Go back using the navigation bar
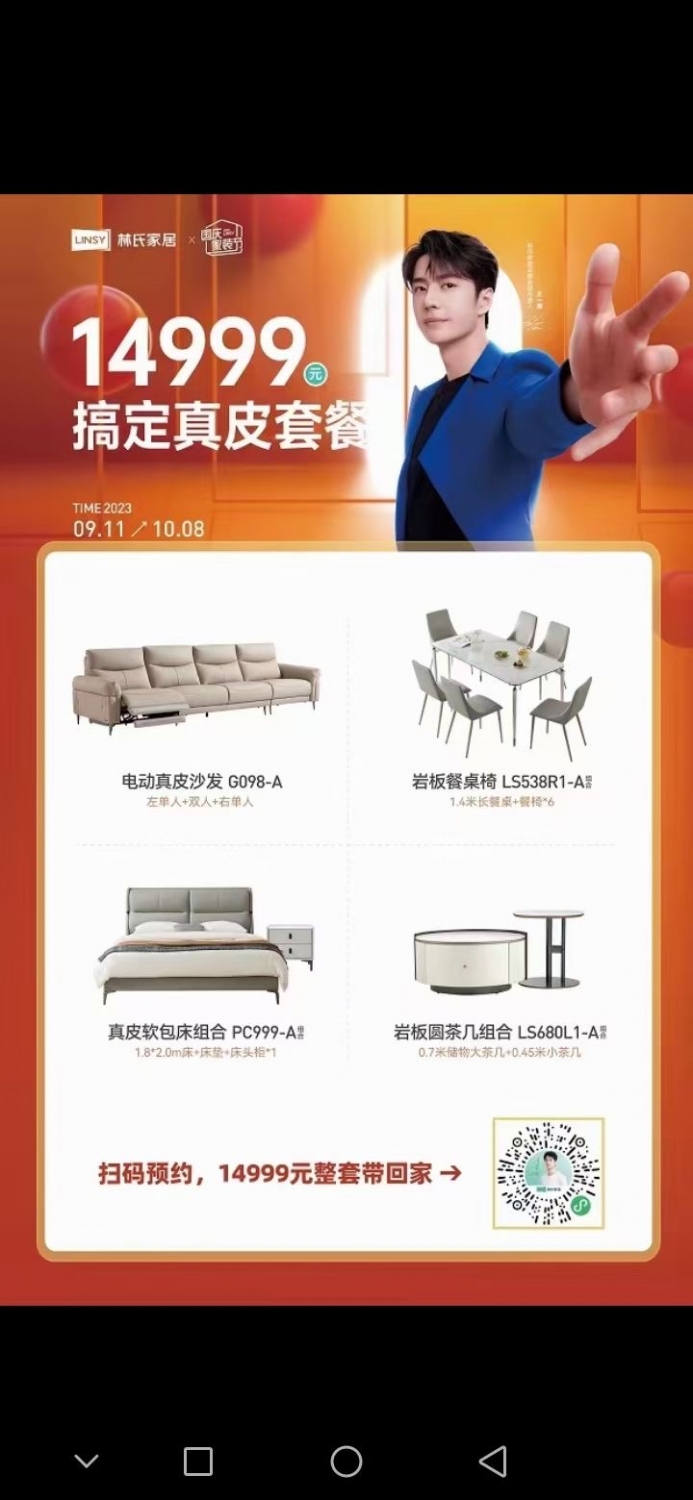This screenshot has height=1500, width=693. click(493, 1461)
